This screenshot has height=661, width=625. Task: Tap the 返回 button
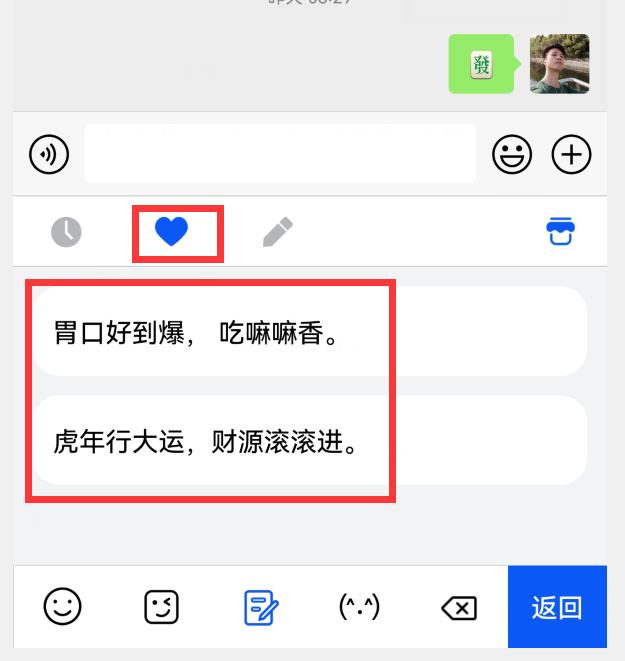[x=557, y=607]
